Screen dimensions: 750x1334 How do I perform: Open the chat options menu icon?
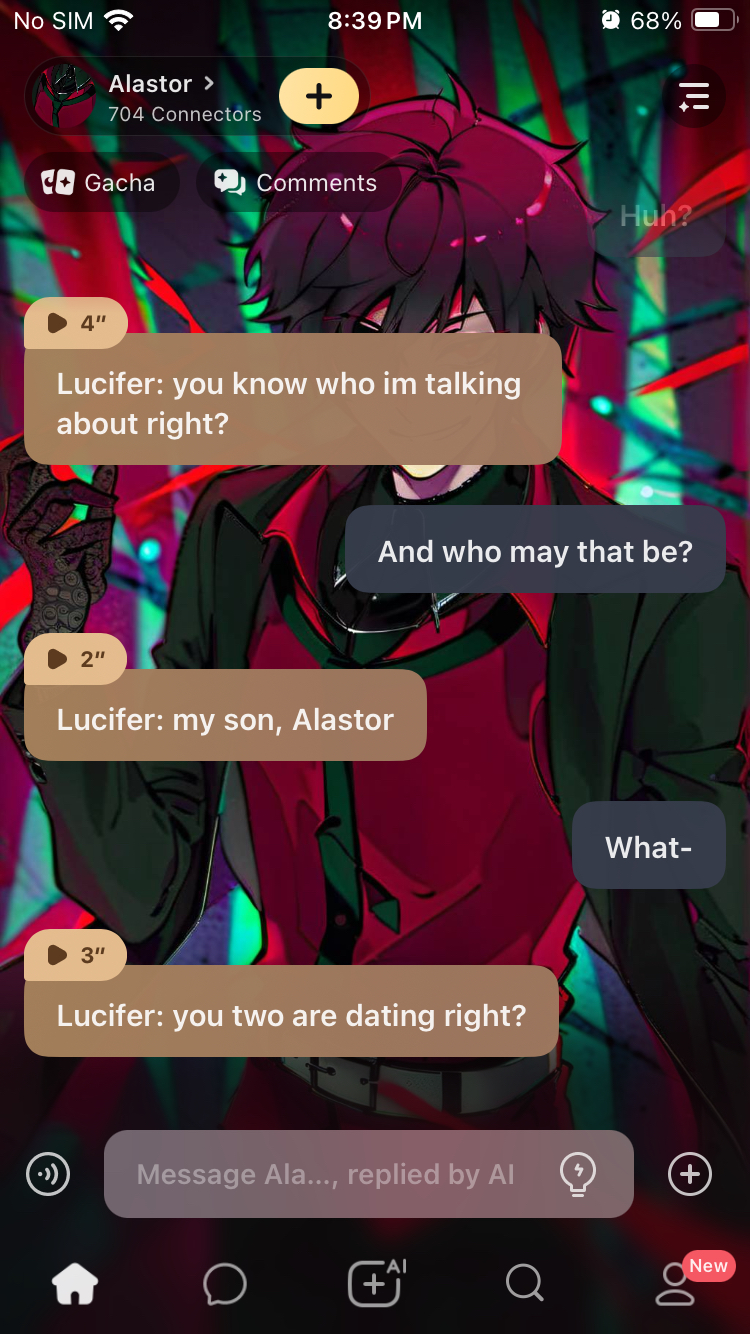[694, 96]
